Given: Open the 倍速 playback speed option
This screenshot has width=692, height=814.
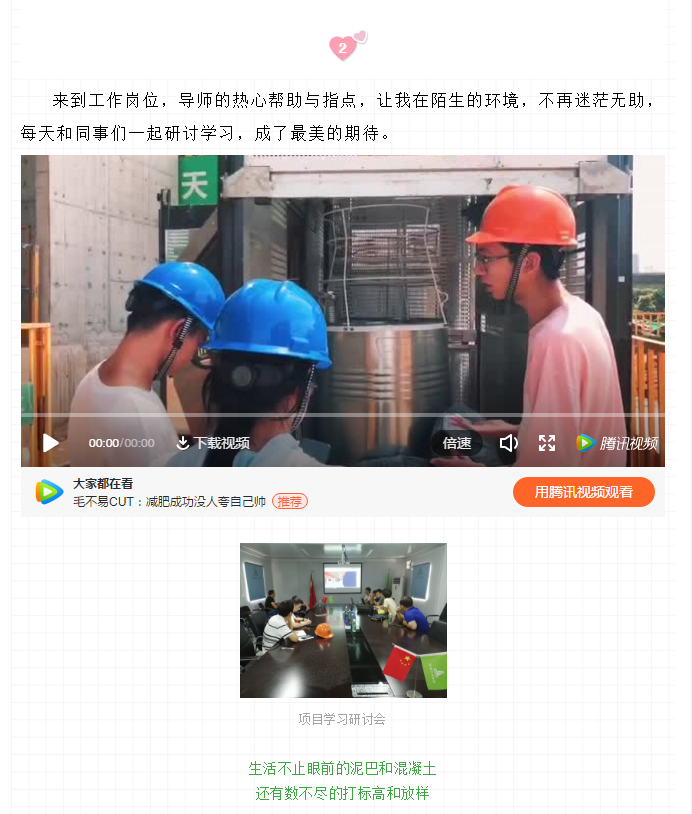Looking at the screenshot, I should point(457,443).
